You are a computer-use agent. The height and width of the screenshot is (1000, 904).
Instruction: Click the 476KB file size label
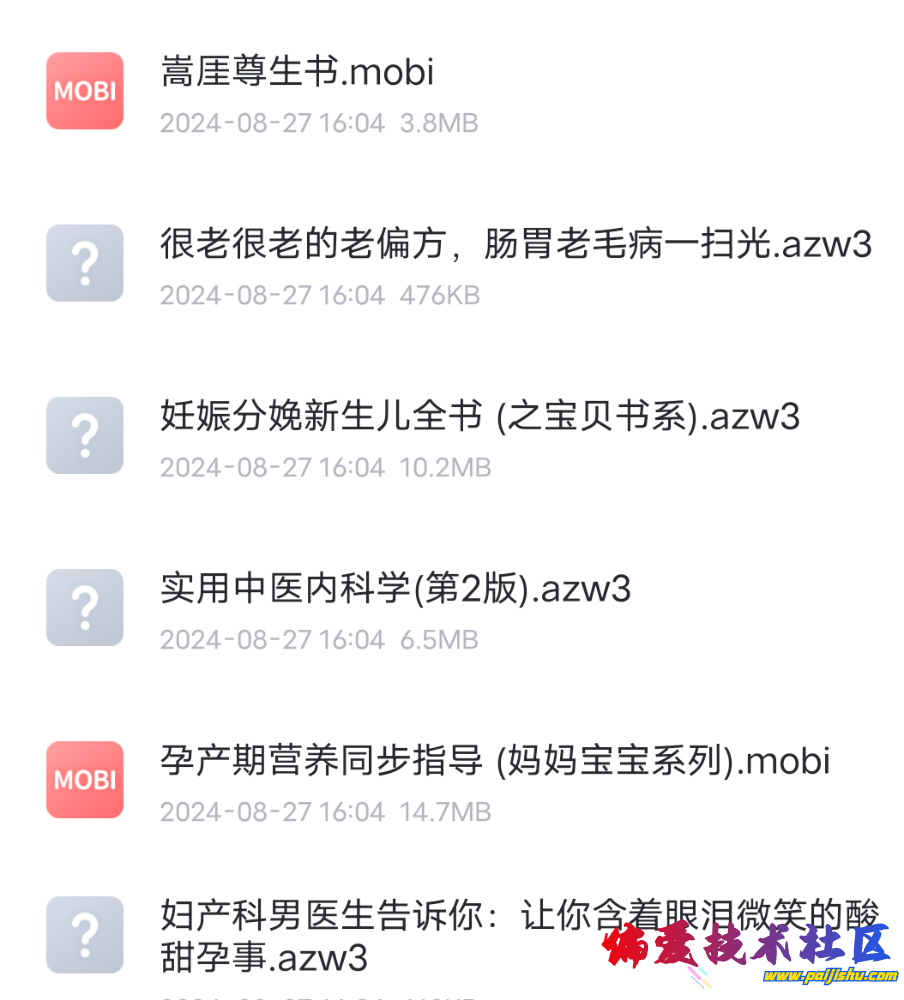447,295
